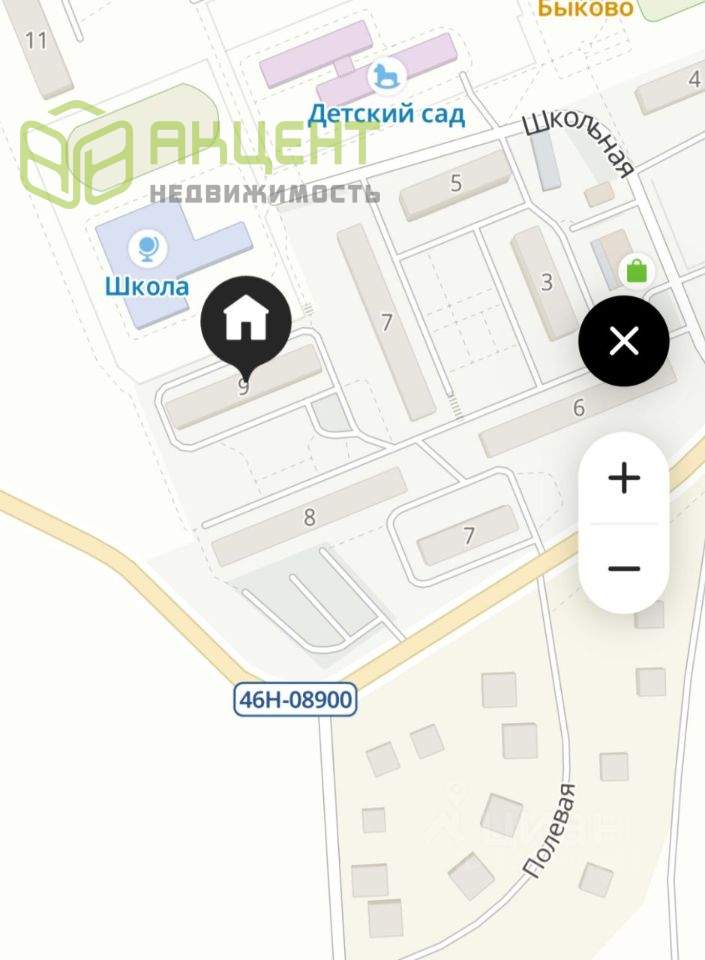This screenshot has width=705, height=960.
Task: Zoom in on the map
Action: point(624,478)
